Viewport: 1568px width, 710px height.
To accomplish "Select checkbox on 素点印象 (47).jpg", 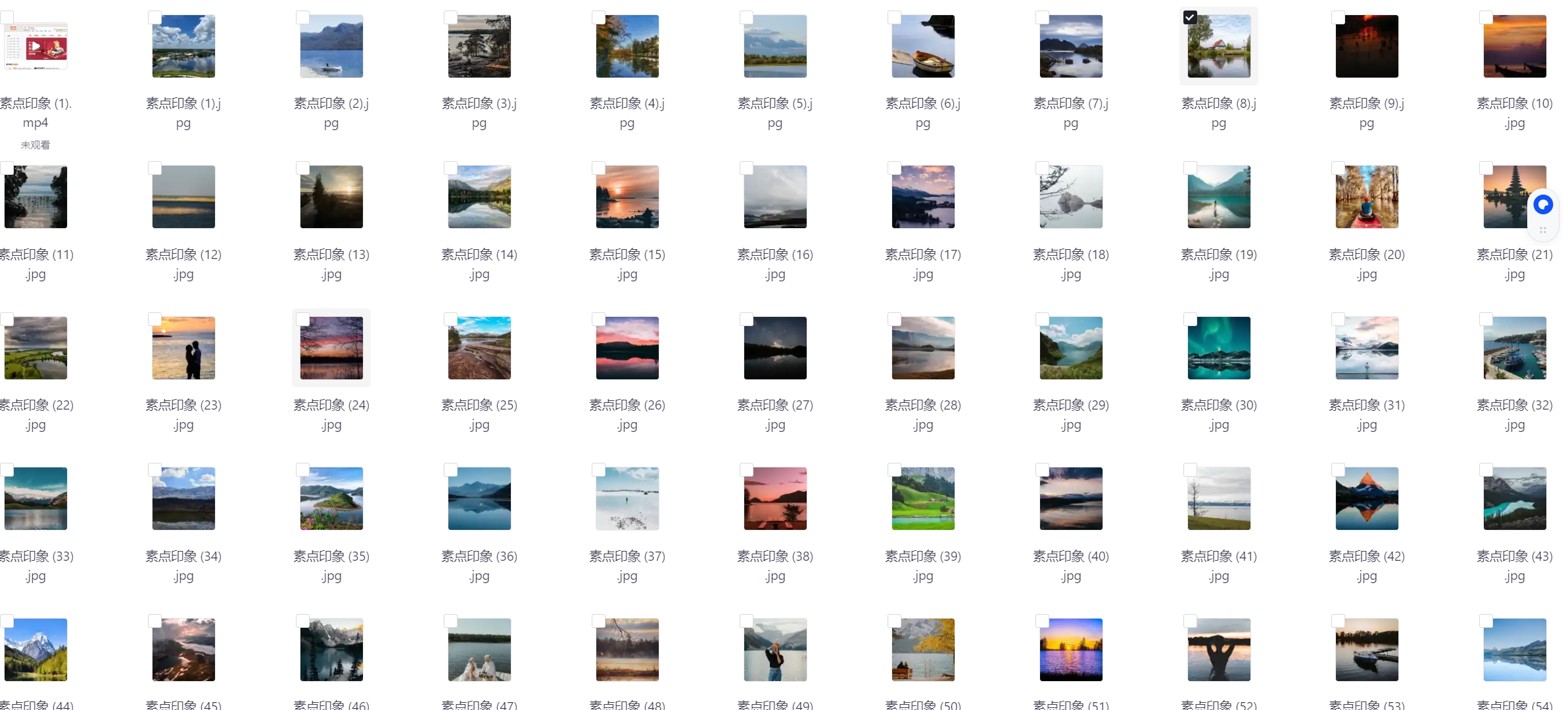I will pyautogui.click(x=450, y=621).
